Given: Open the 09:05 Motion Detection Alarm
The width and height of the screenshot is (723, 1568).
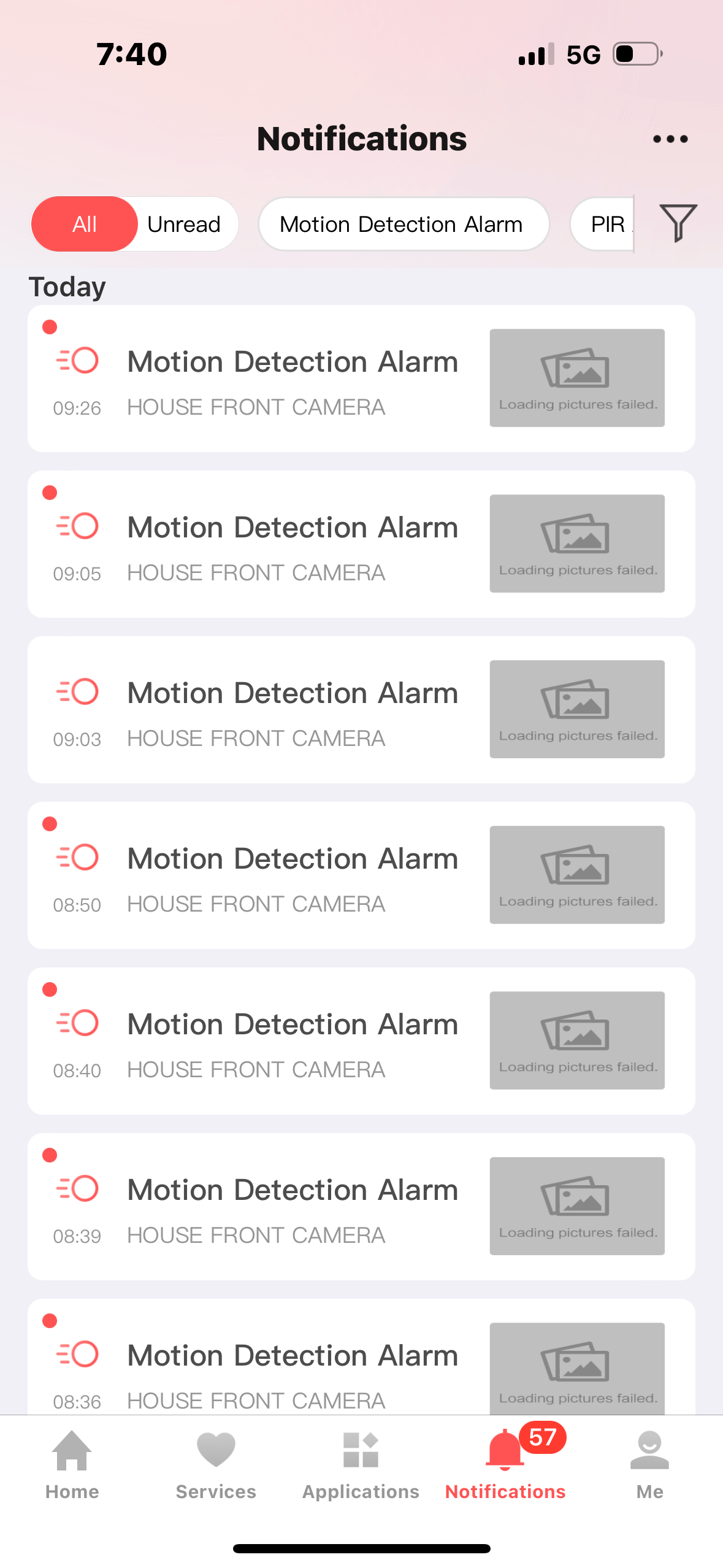Looking at the screenshot, I should tap(293, 544).
